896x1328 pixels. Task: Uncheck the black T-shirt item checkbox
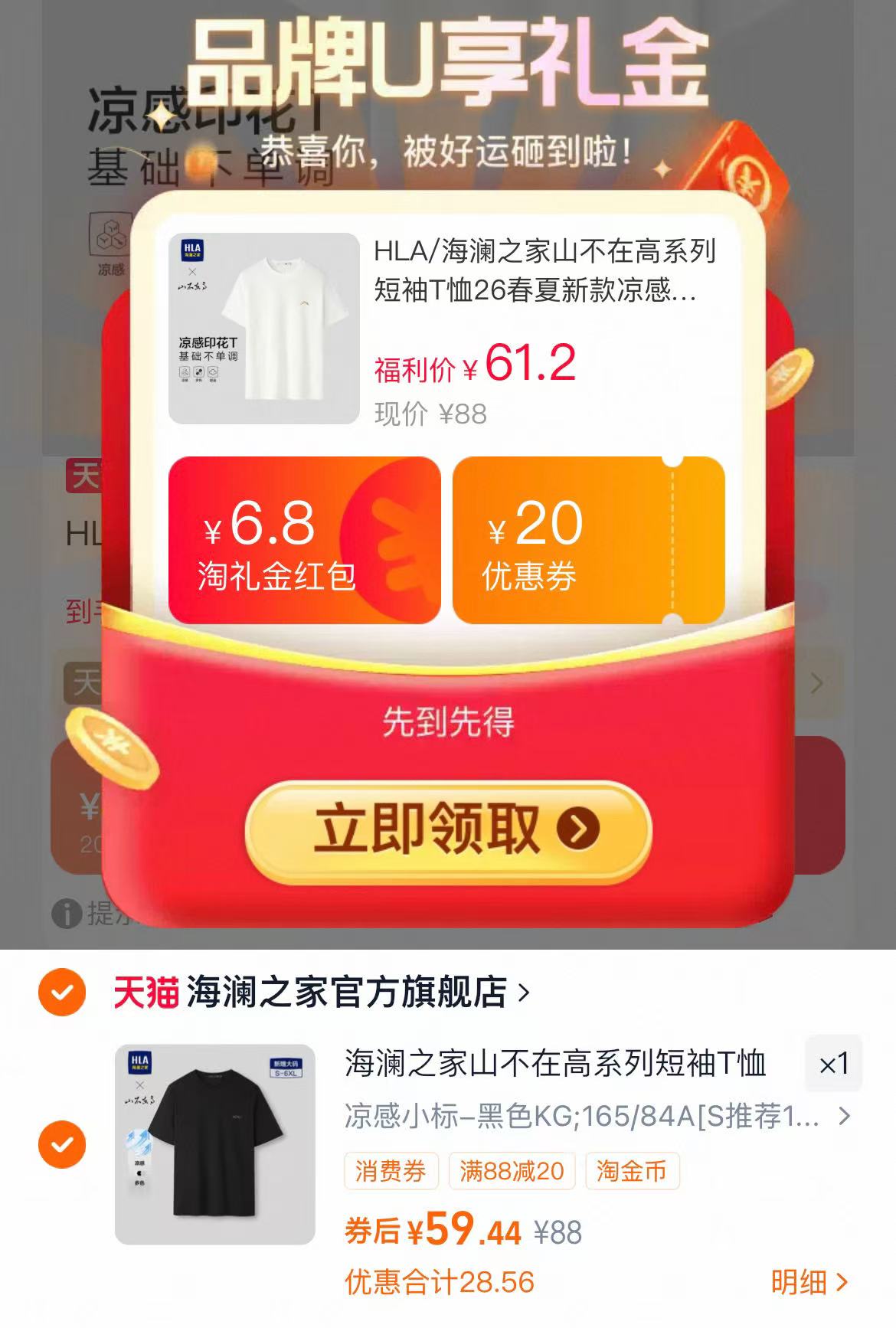[x=62, y=1144]
